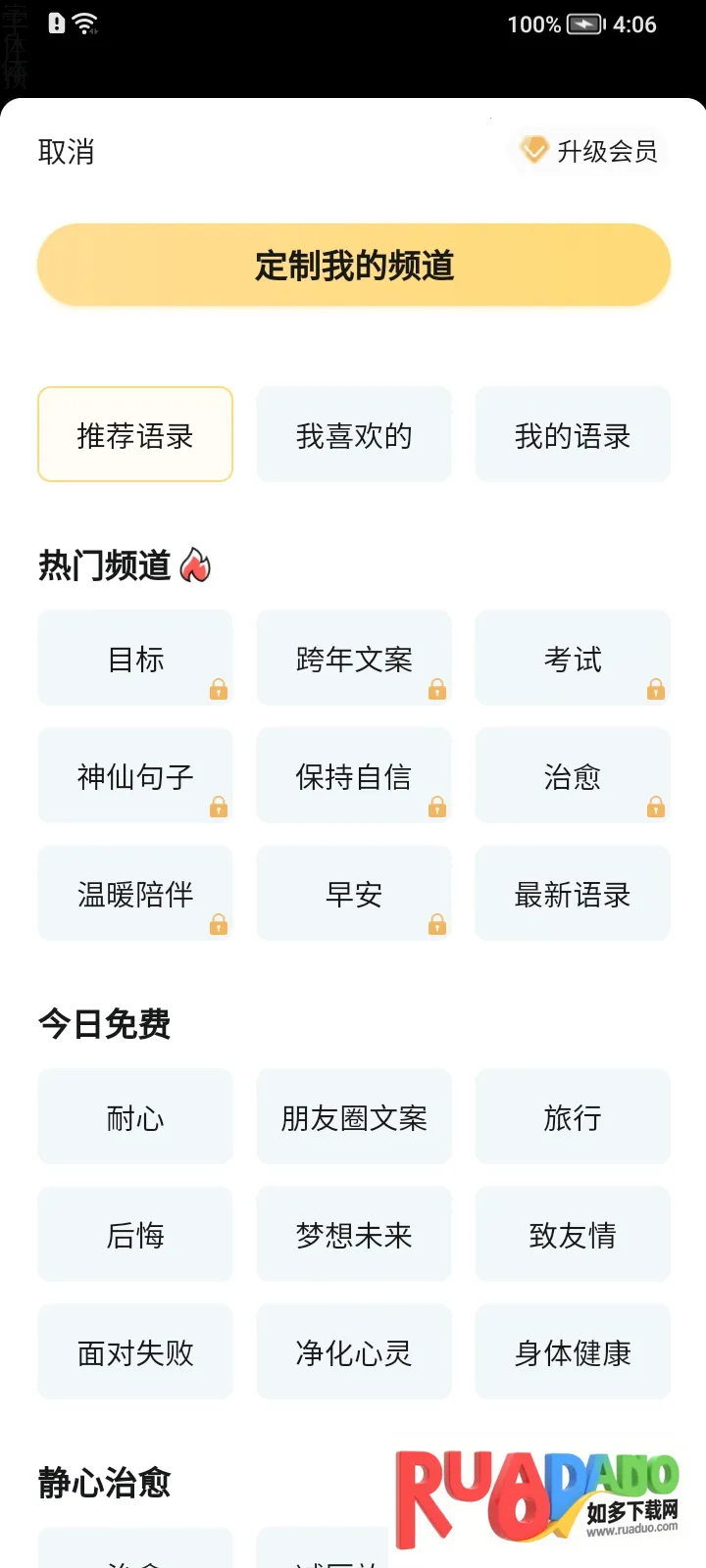
Task: Select the free 耐心 channel
Action: (135, 1117)
